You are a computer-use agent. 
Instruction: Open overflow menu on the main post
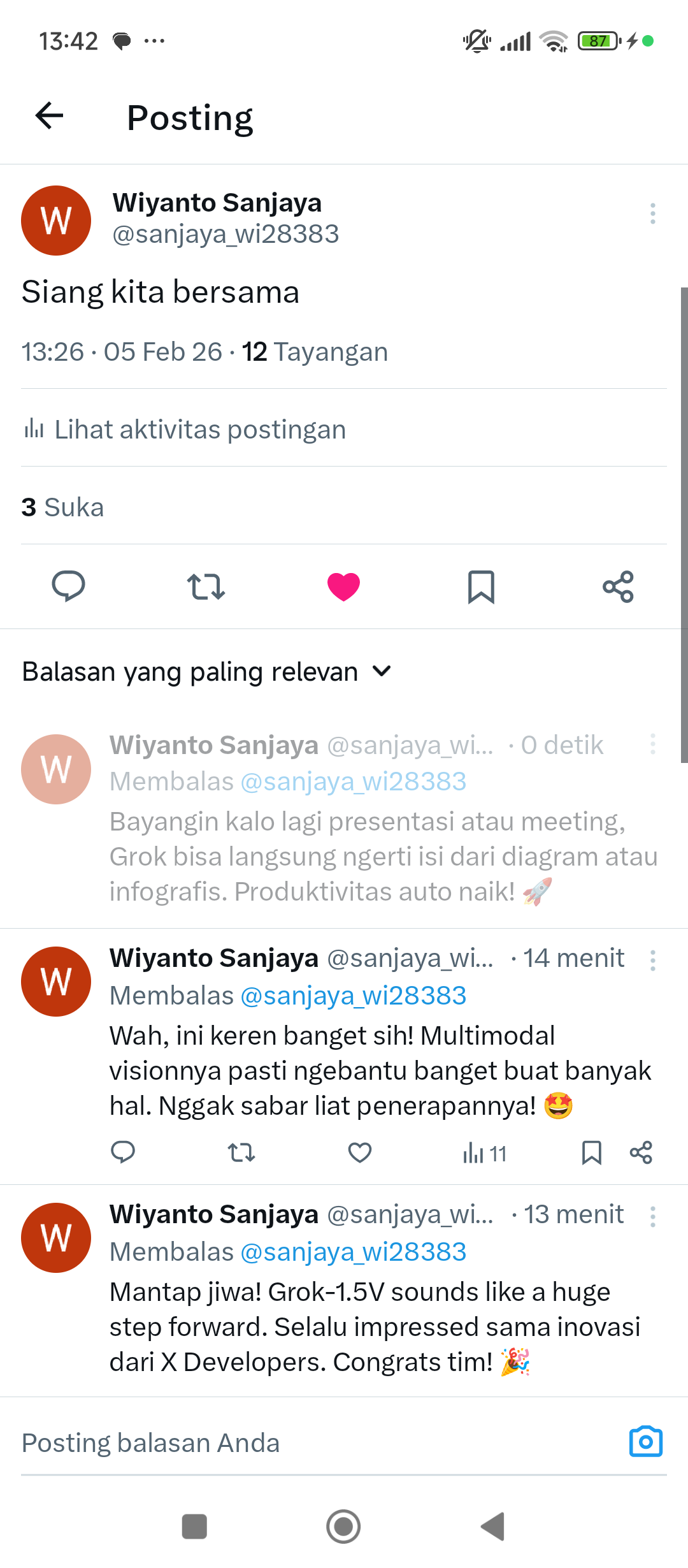652,214
